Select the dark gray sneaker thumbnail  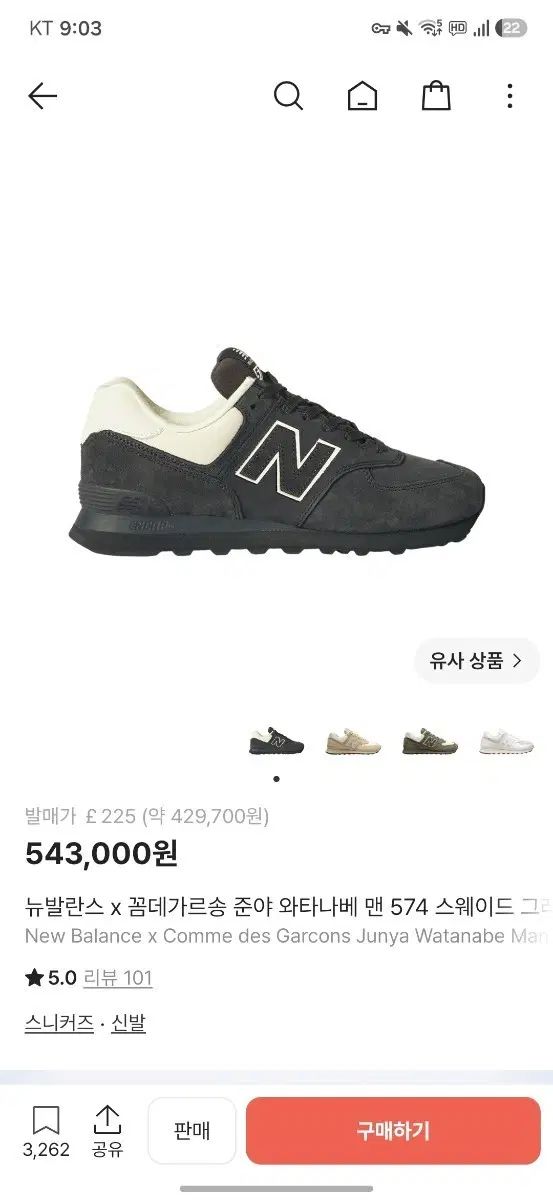[277, 742]
